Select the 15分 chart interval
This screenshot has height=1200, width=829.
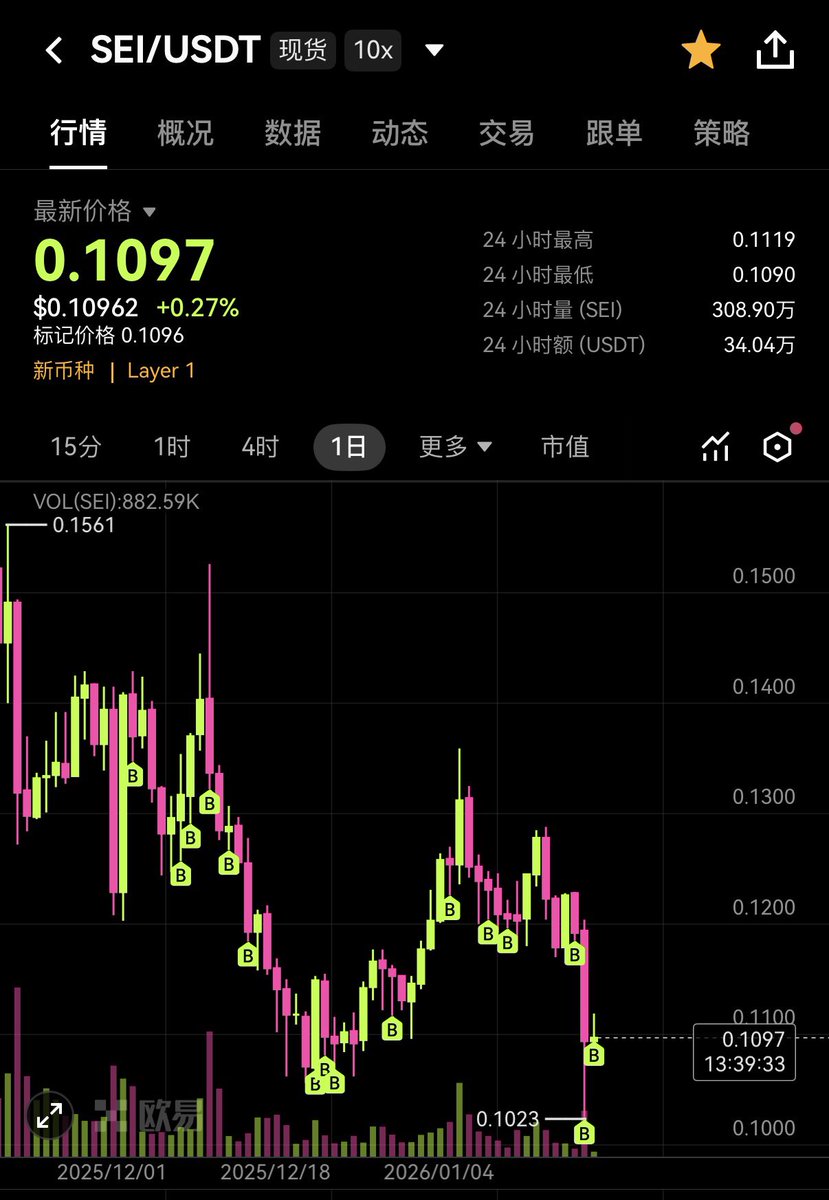(75, 447)
